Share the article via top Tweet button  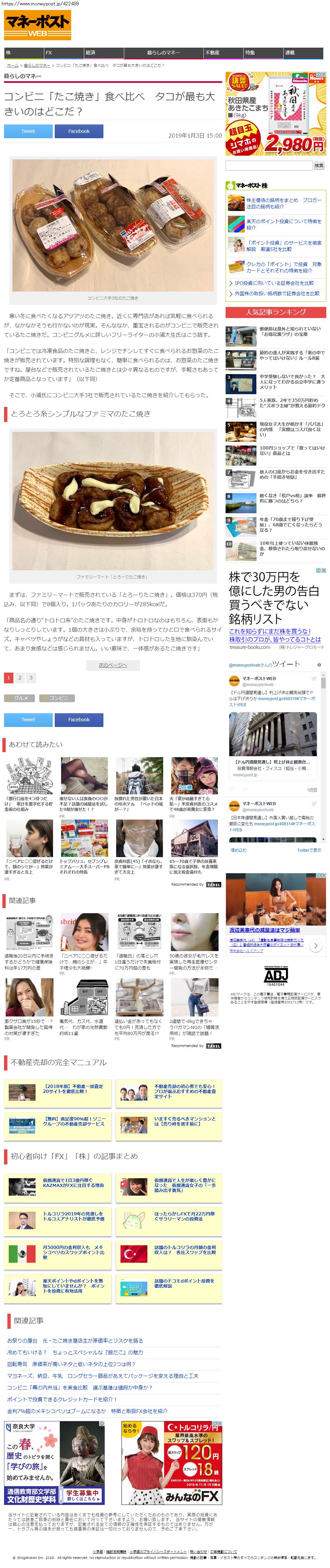pyautogui.click(x=28, y=131)
